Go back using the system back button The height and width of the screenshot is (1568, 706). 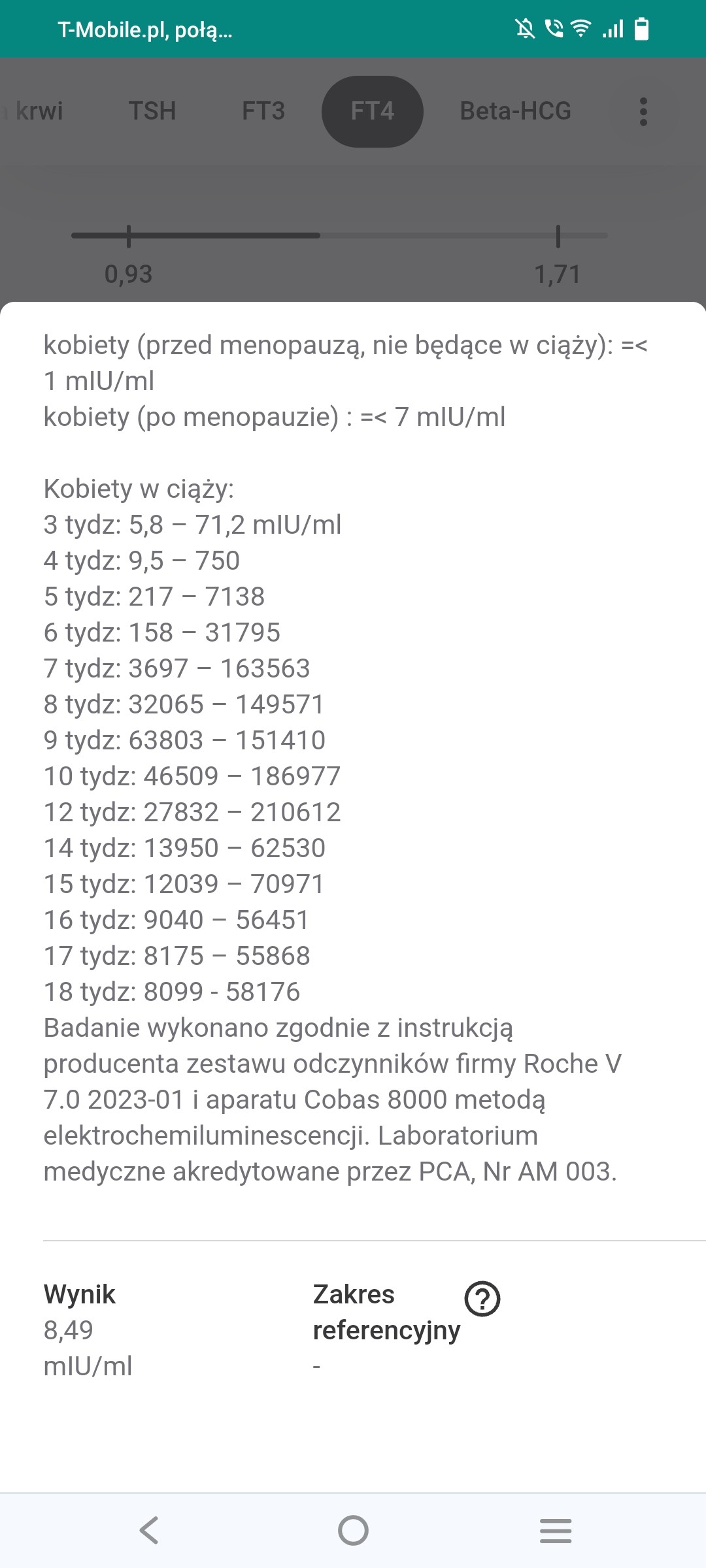click(x=150, y=1530)
